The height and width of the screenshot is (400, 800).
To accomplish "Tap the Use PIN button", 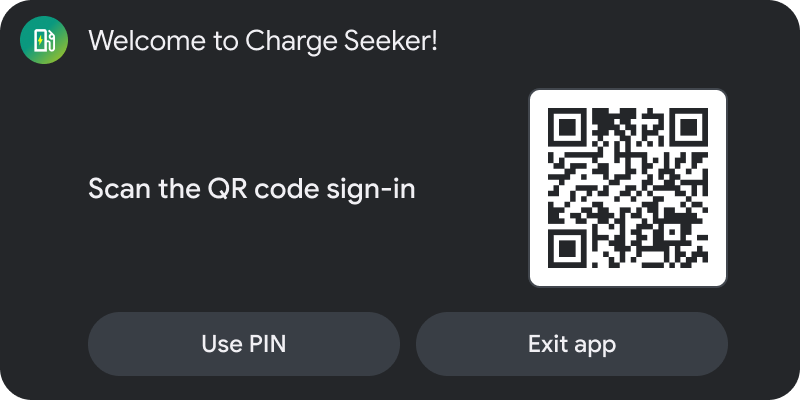I will (x=244, y=344).
